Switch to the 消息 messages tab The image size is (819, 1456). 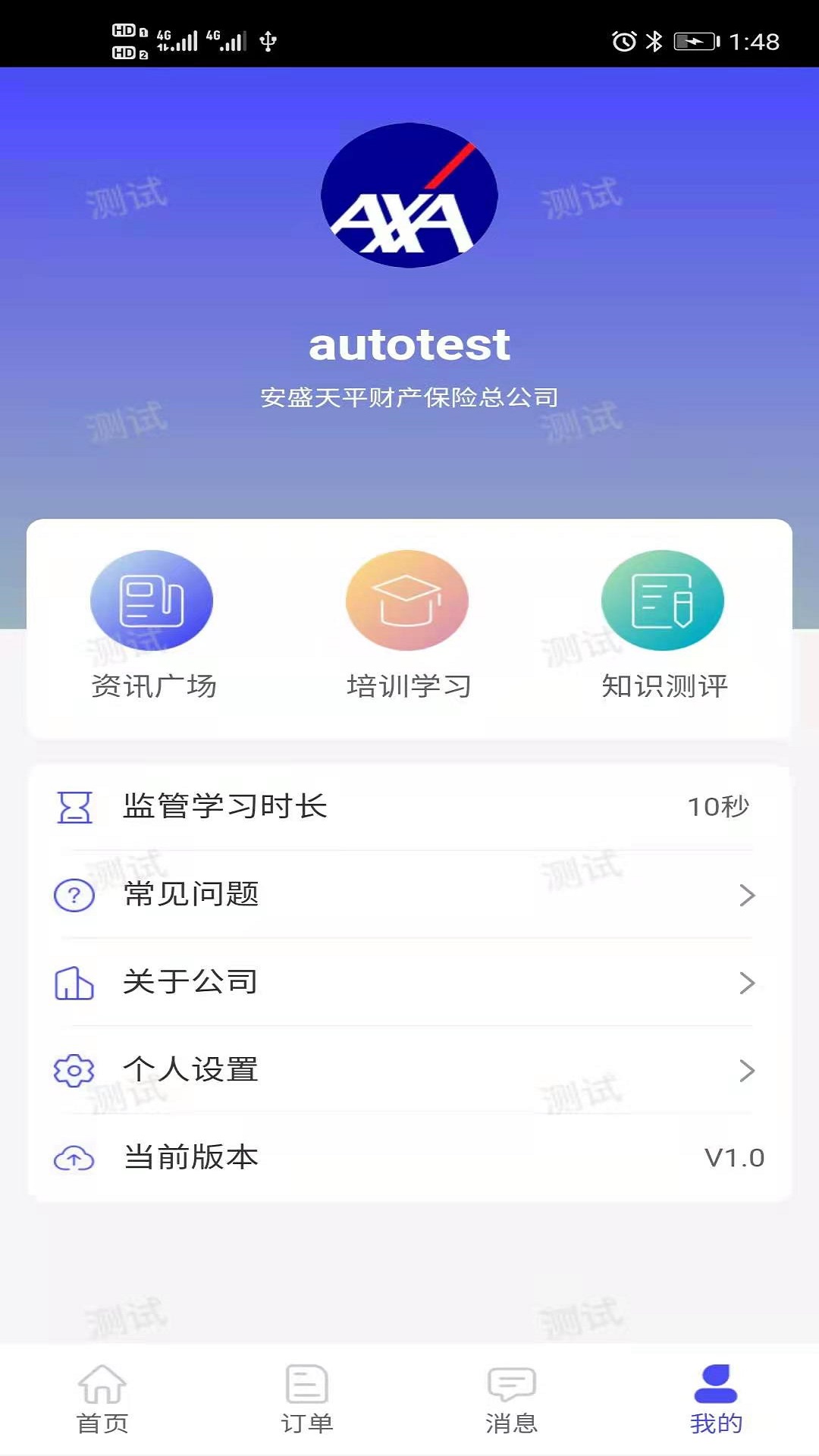512,1399
